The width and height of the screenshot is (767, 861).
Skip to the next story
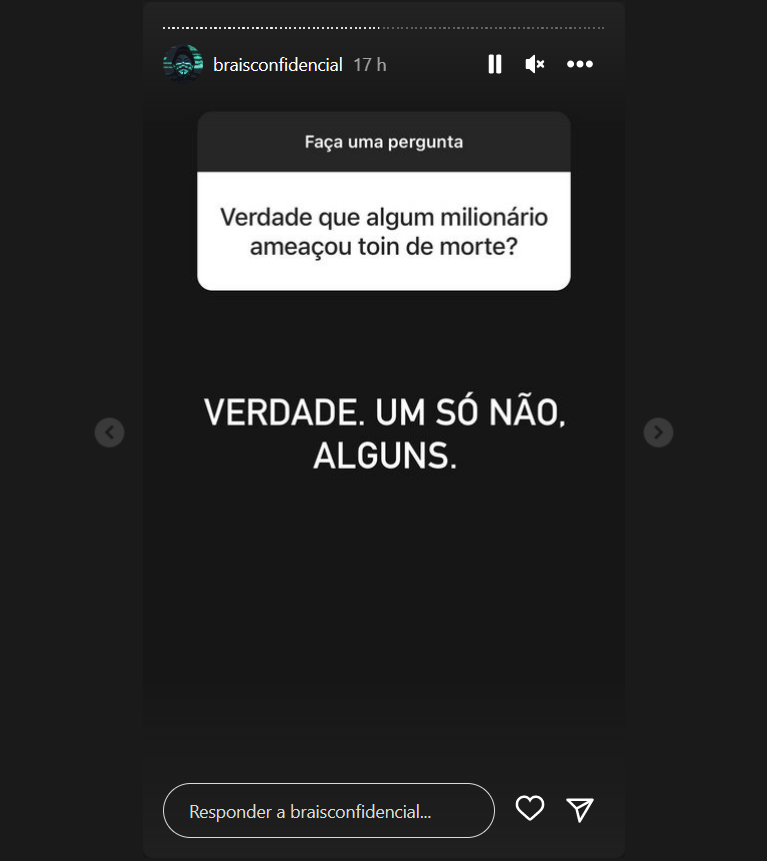[657, 432]
